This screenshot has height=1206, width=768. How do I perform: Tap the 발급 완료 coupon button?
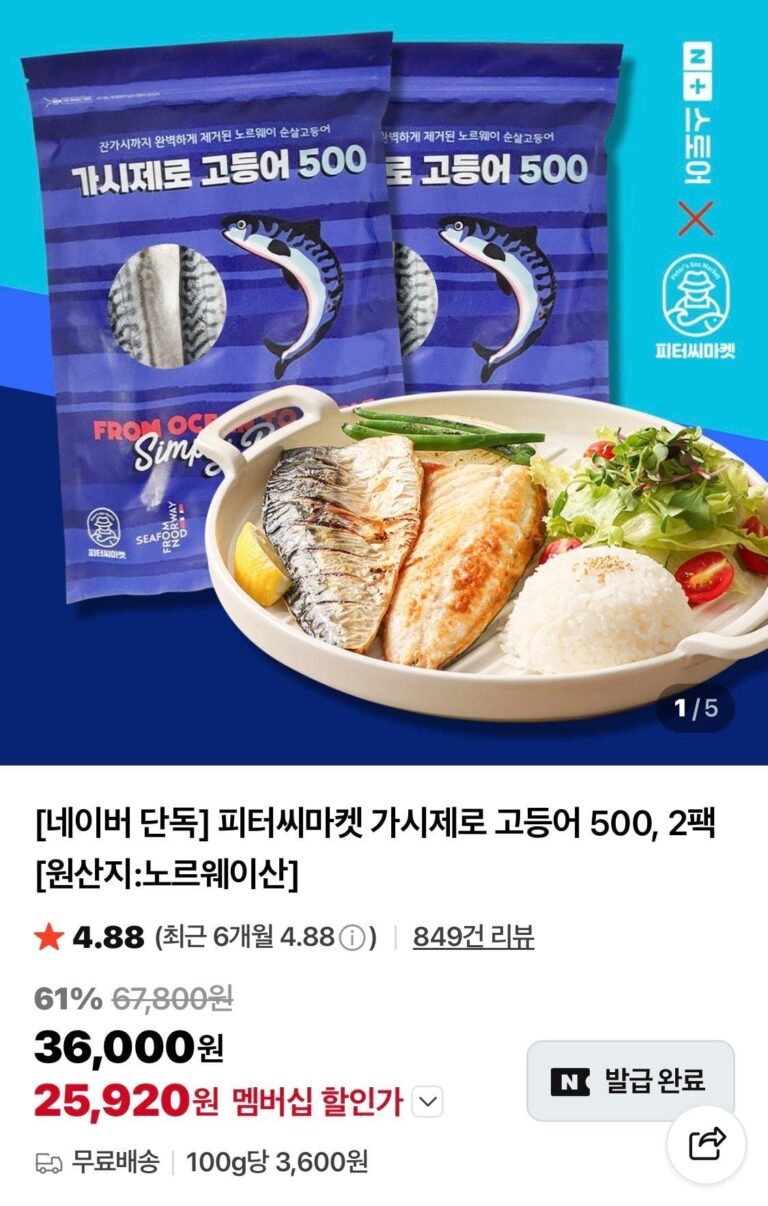pos(630,1081)
